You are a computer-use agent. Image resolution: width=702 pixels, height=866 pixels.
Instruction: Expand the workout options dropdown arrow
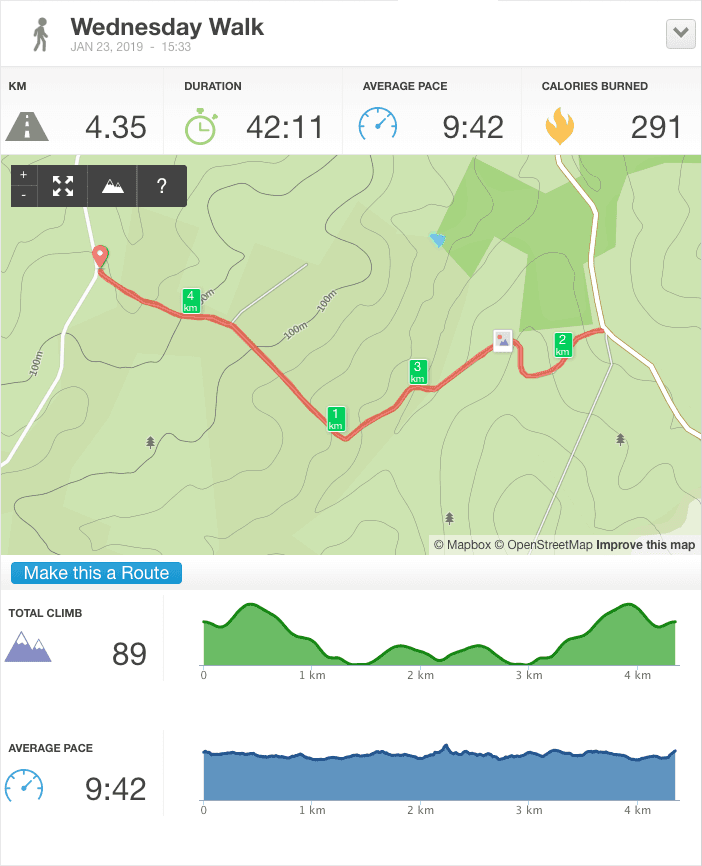coord(681,33)
